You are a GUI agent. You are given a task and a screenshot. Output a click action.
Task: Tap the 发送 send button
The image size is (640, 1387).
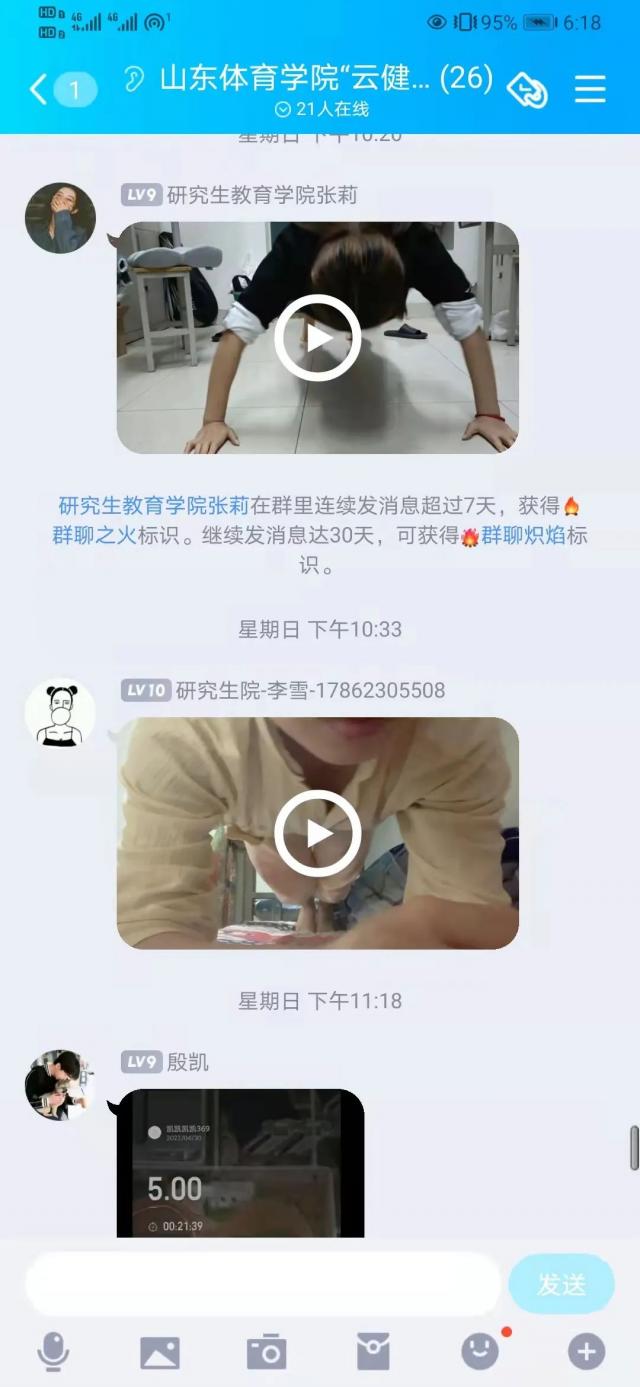point(561,1284)
